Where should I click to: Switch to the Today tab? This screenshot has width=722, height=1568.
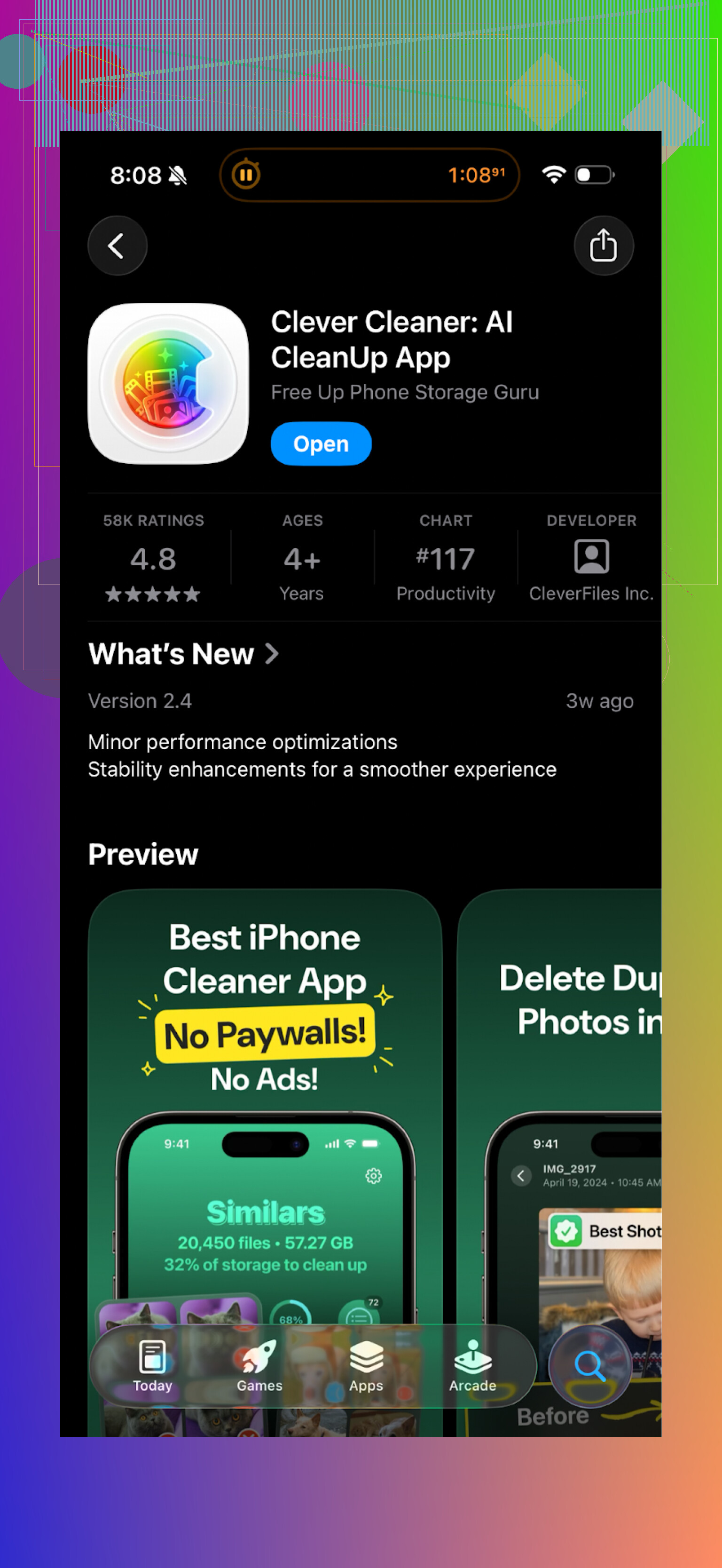[153, 1366]
